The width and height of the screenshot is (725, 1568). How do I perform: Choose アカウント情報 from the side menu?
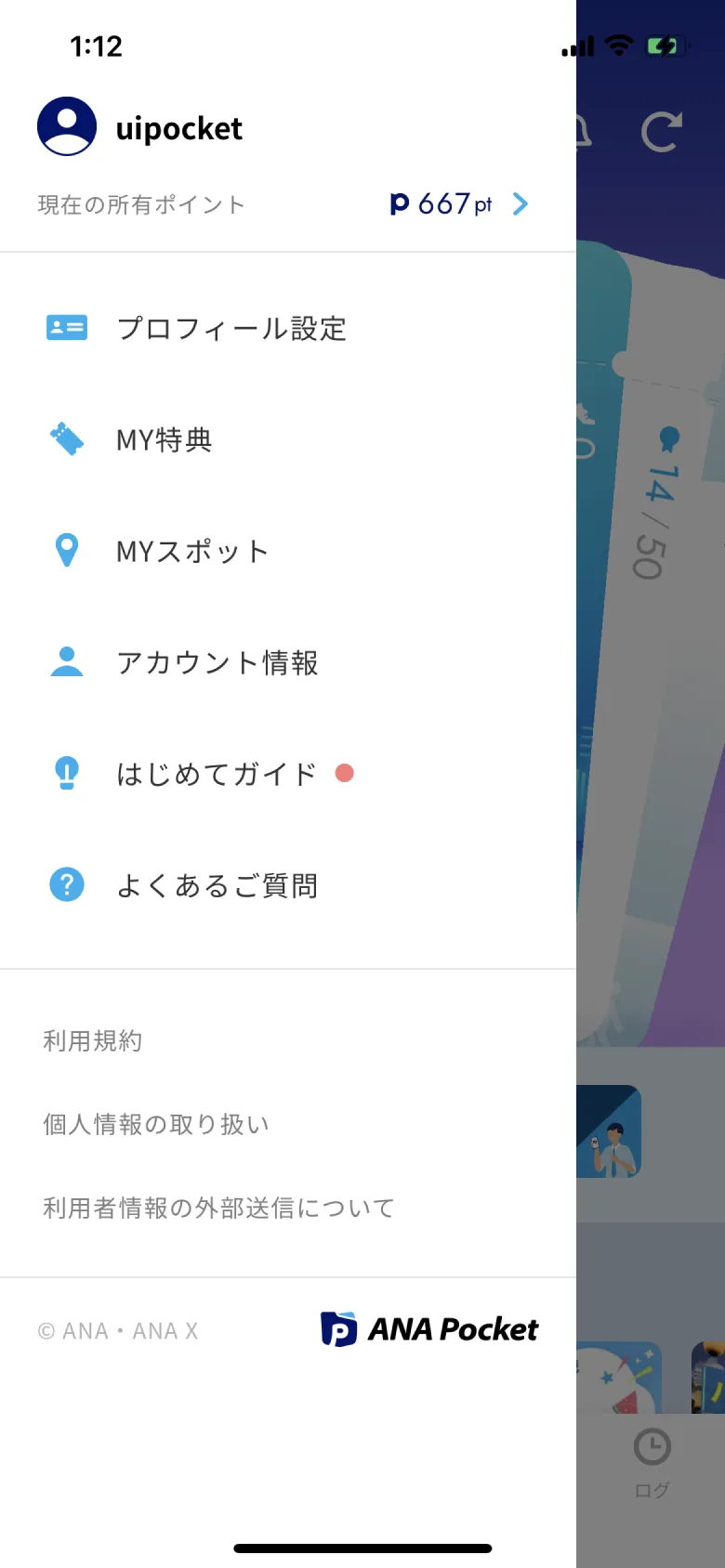click(x=217, y=661)
